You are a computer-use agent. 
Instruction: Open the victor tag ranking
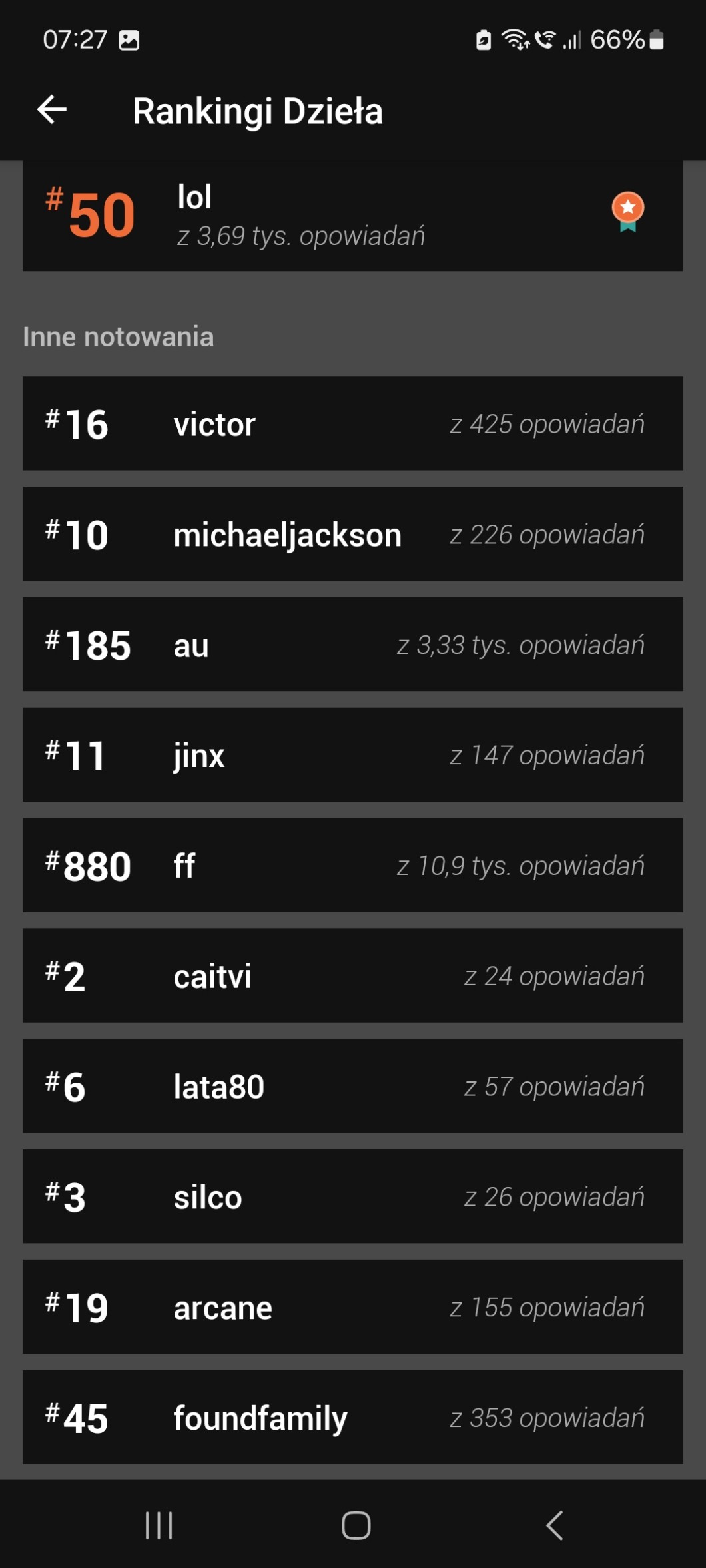352,424
